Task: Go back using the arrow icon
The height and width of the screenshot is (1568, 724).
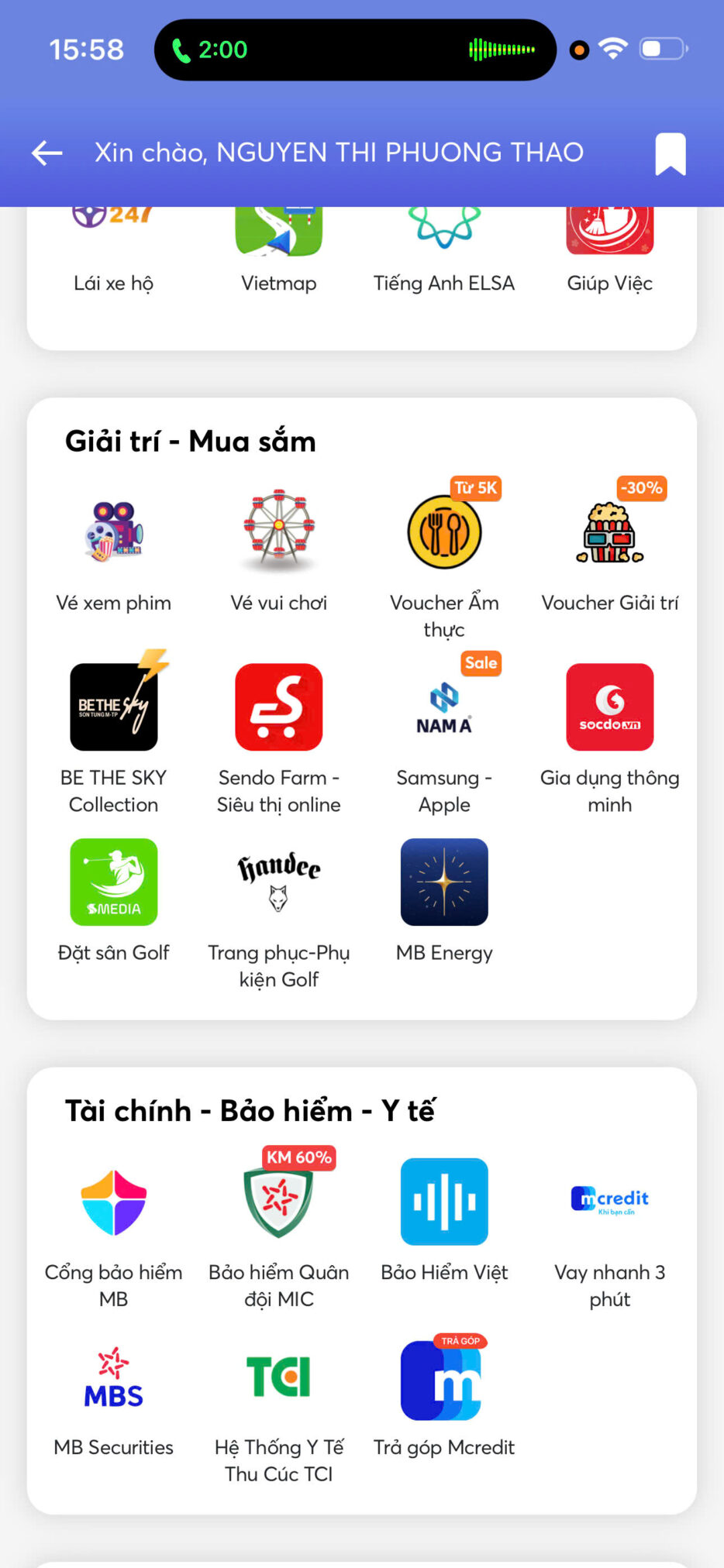Action: coord(47,153)
